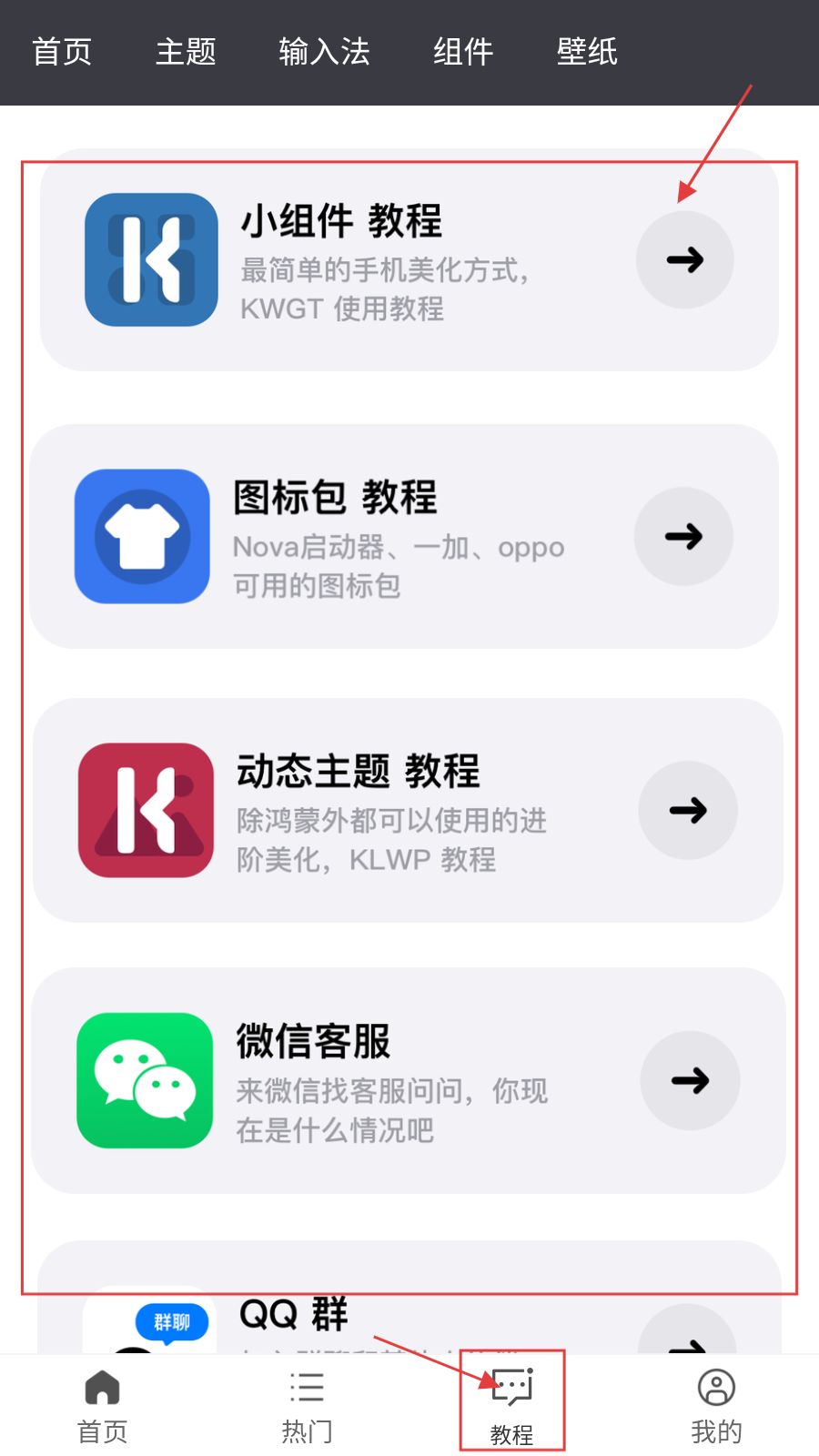Select the 教程 bottom tab
Viewport: 819px width, 1456px height.
pos(512,1404)
